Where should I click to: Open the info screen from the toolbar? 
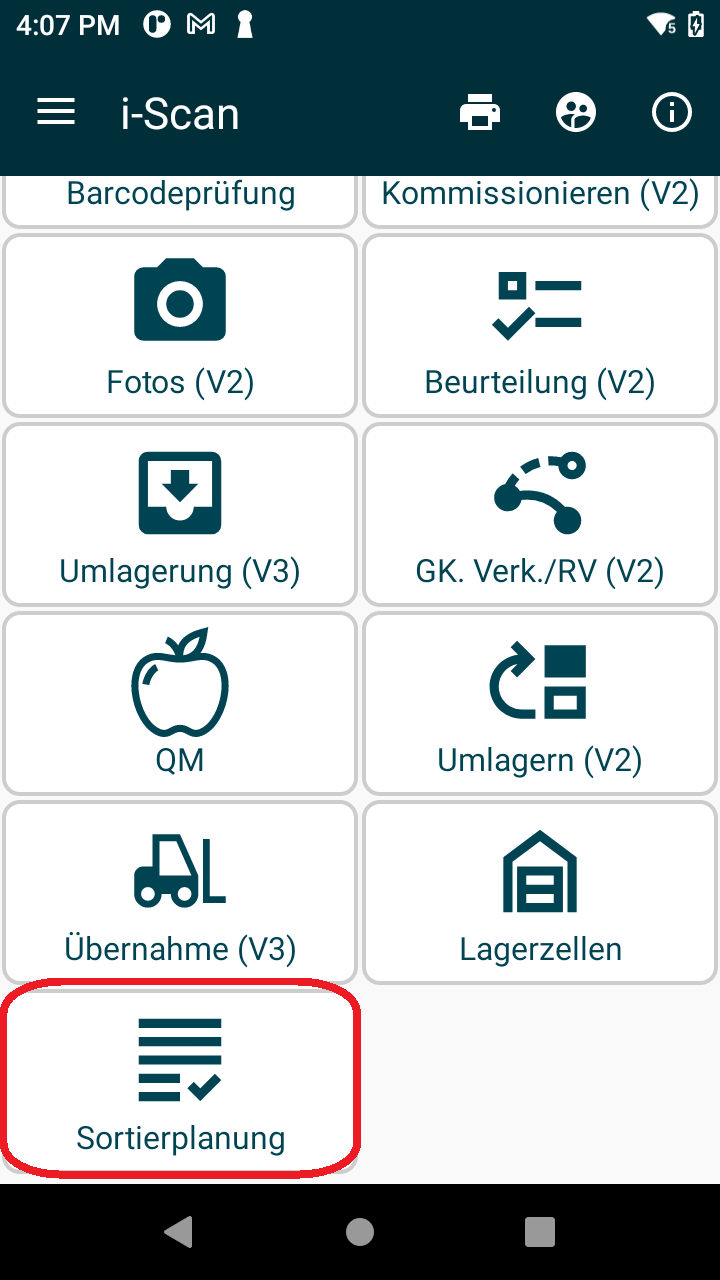[x=671, y=112]
